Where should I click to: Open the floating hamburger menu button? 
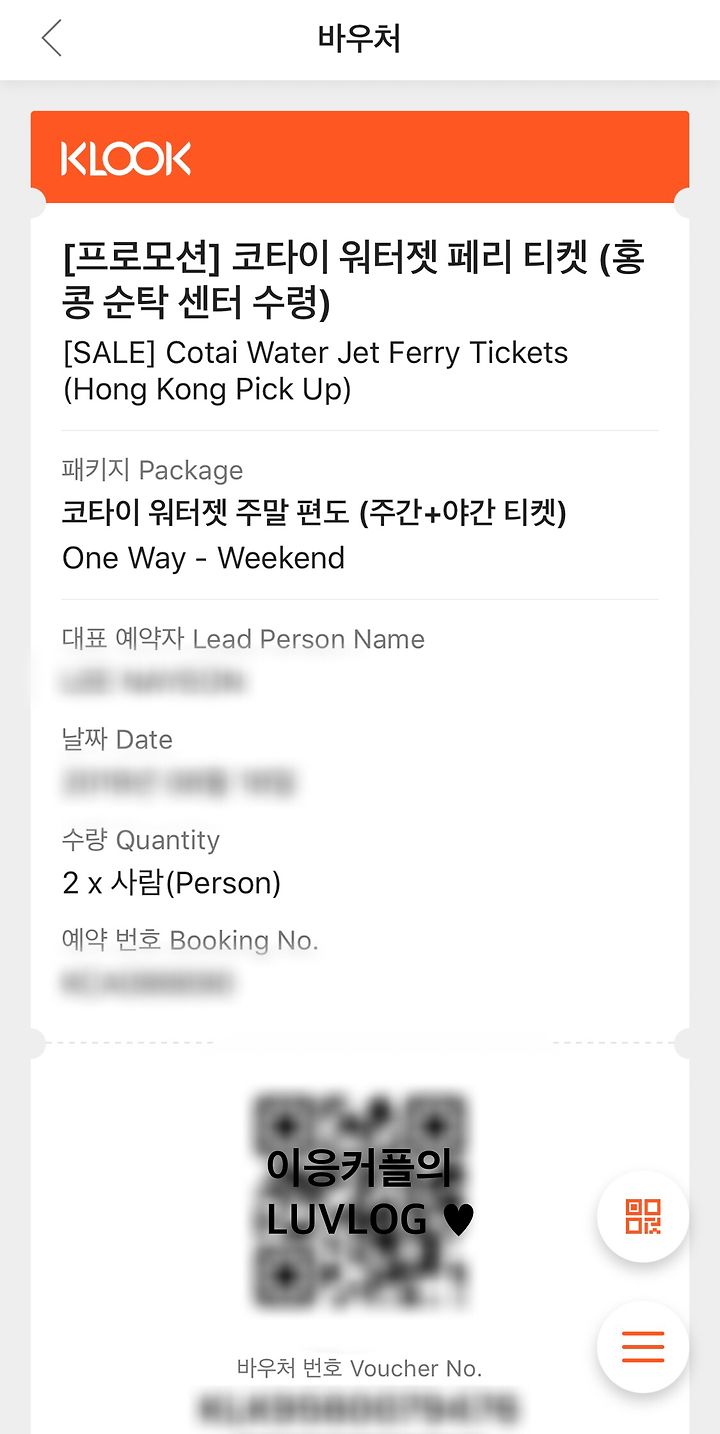(x=643, y=1347)
